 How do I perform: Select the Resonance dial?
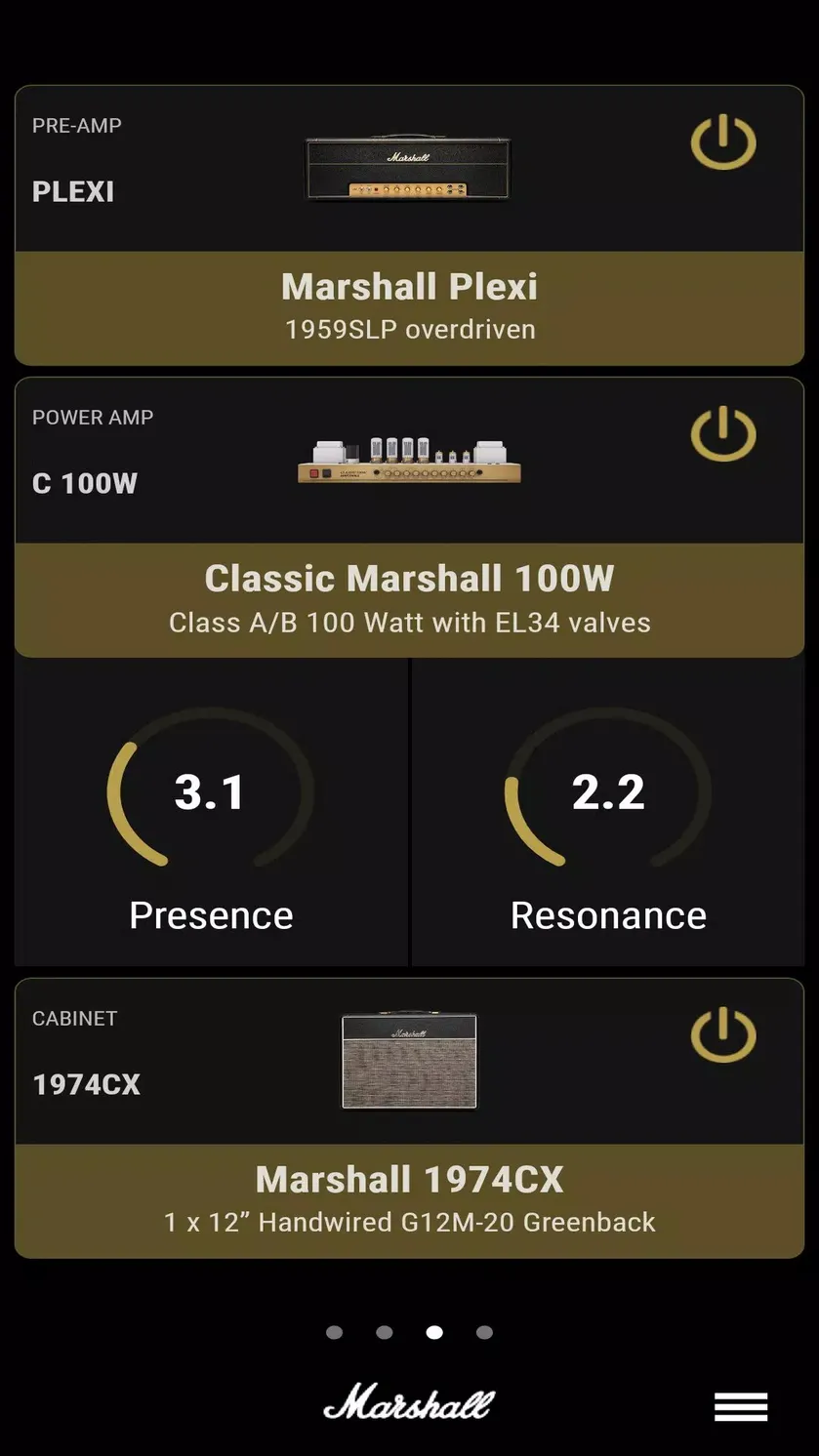coord(608,812)
